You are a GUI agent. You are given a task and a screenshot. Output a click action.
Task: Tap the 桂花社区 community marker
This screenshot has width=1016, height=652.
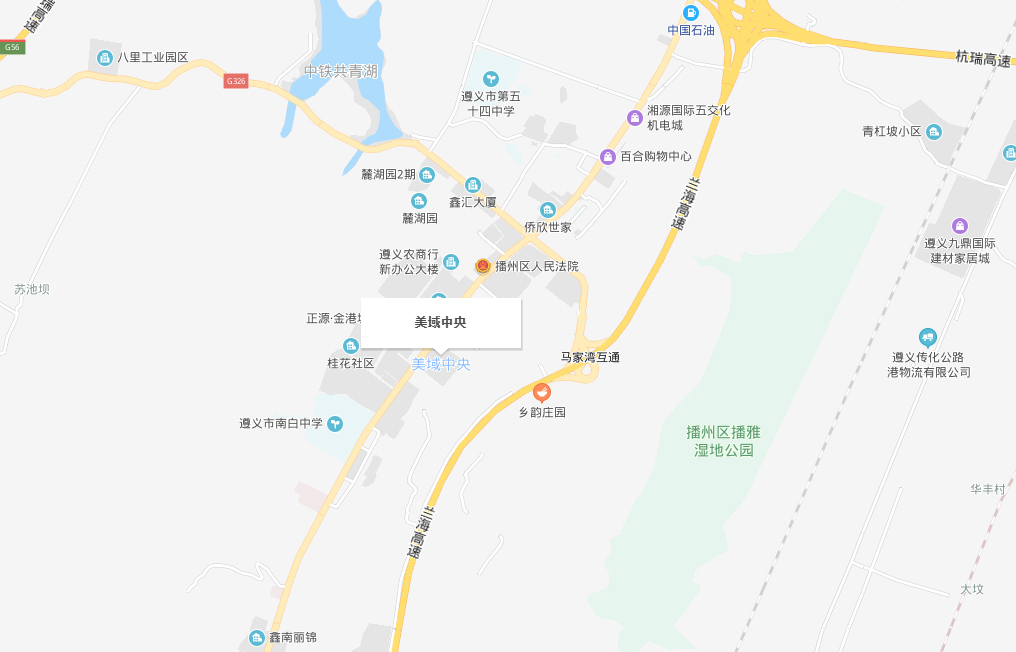tap(351, 346)
